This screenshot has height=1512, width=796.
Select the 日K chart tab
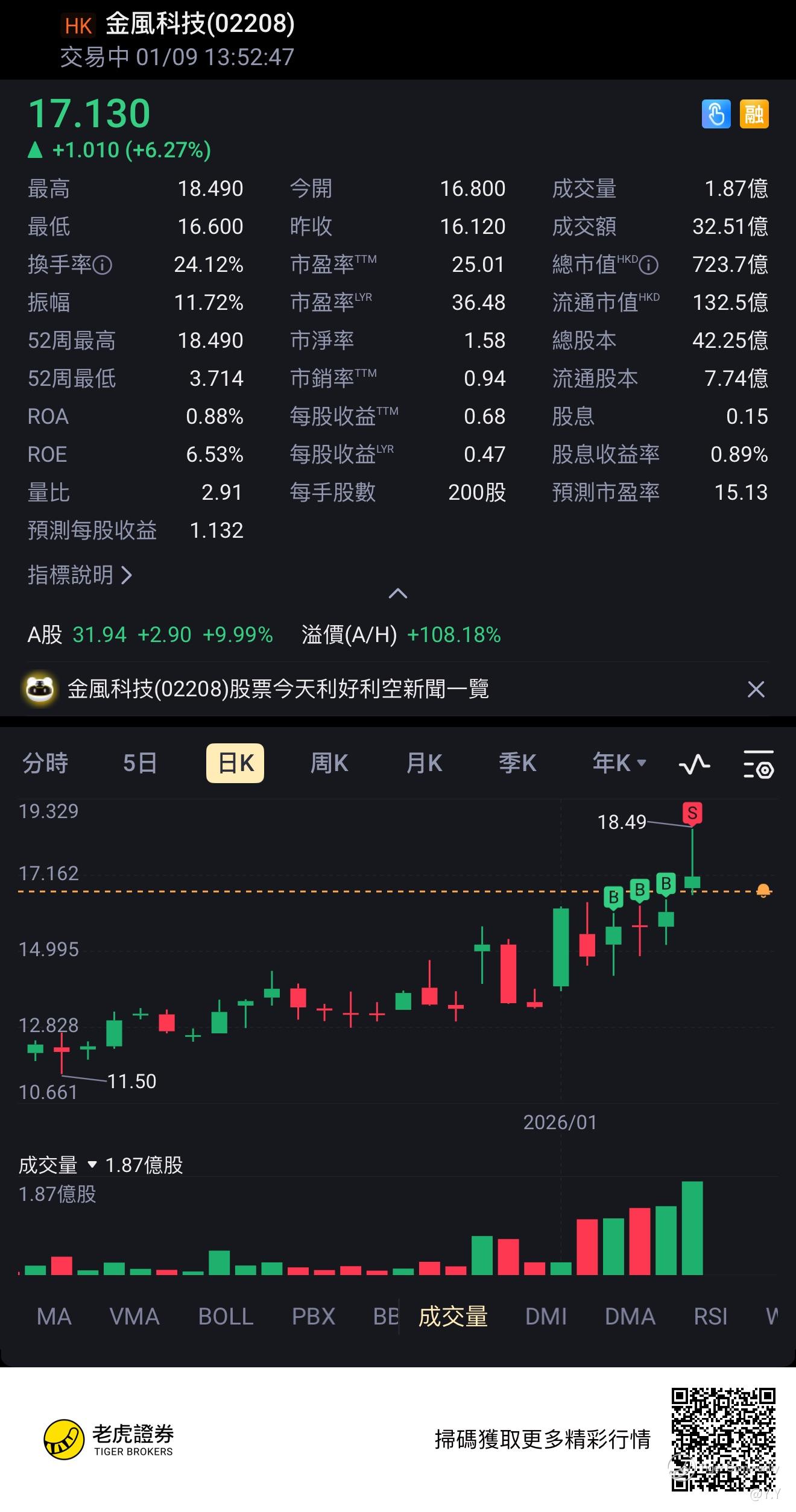coord(235,763)
